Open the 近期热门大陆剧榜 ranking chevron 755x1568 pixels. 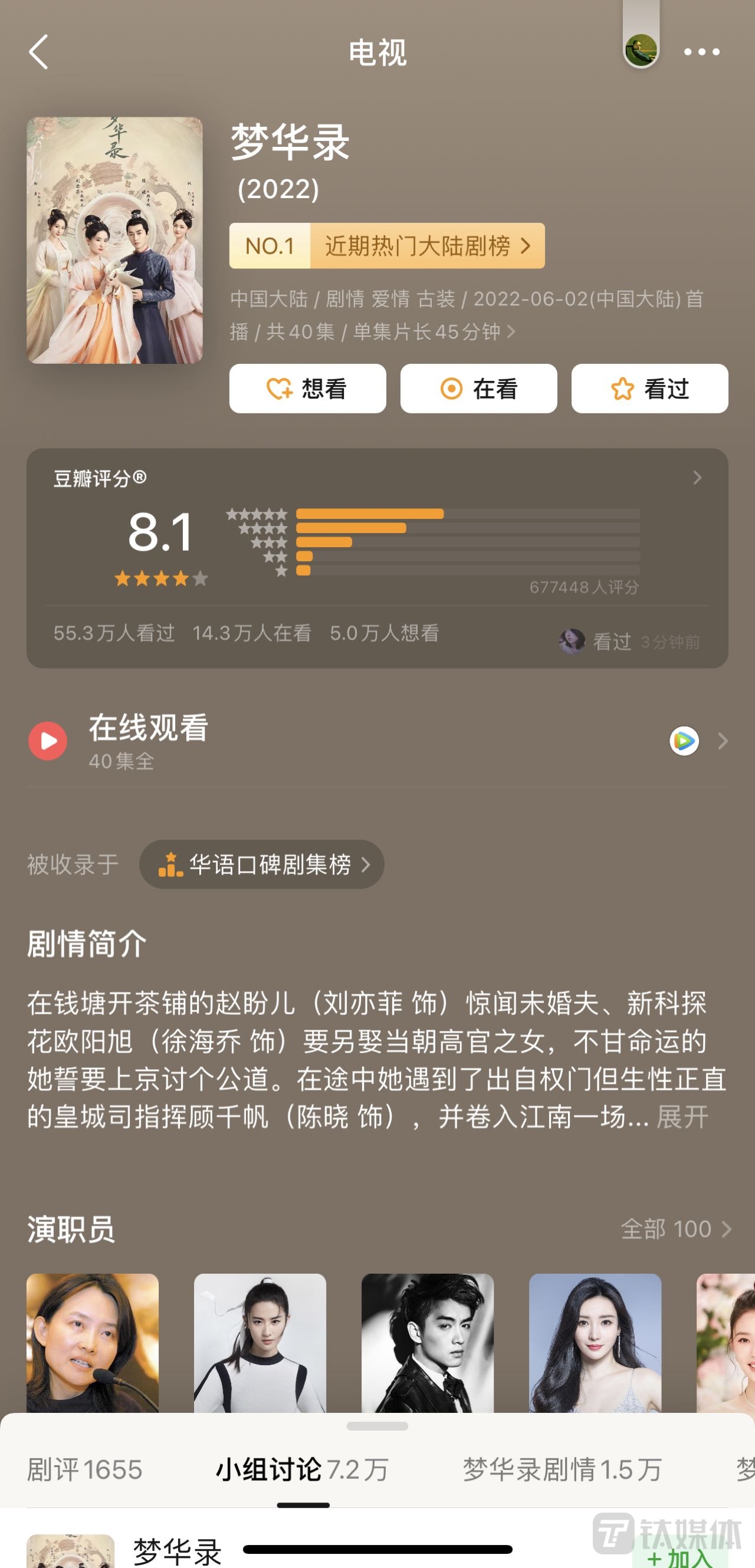(x=527, y=245)
